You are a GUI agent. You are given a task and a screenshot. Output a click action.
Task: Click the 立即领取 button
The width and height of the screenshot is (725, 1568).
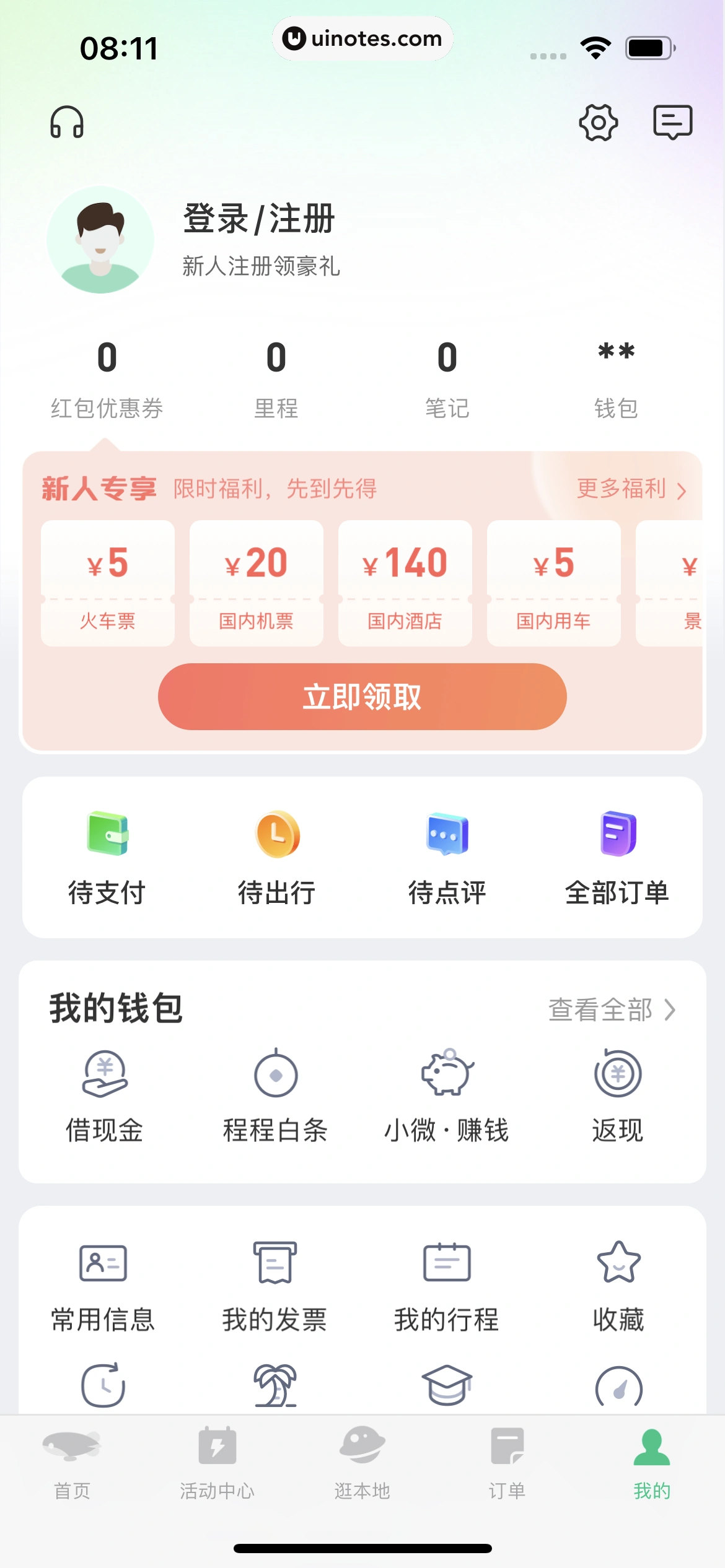coord(362,696)
